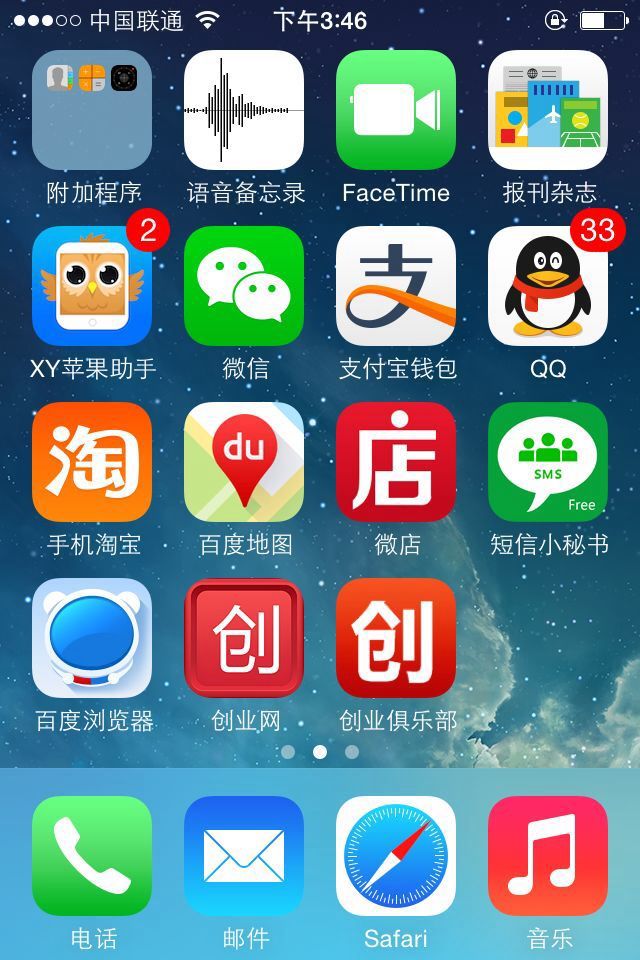Launch the 语音备忘录 voice memo app
This screenshot has height=960, width=640.
(244, 110)
